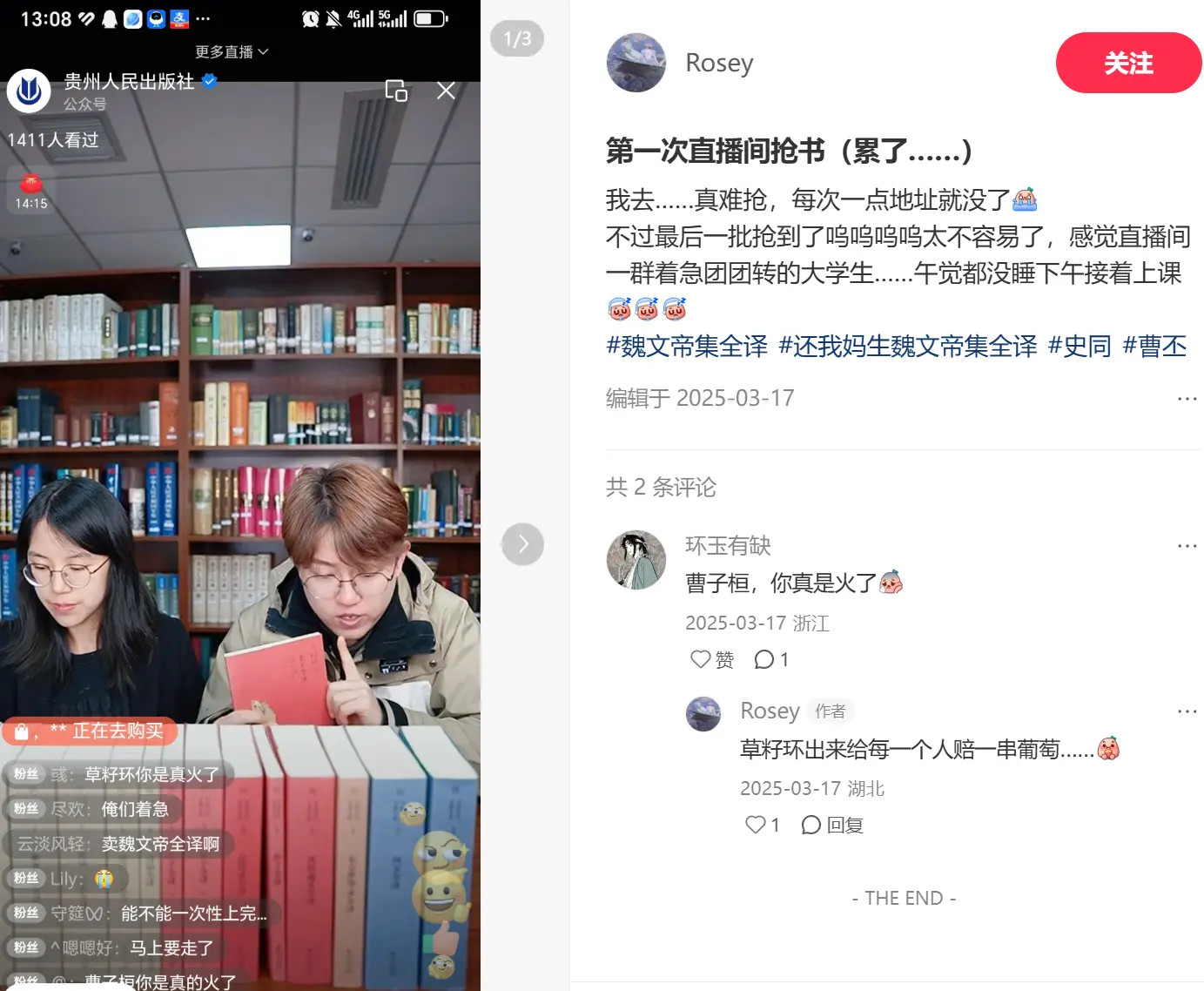This screenshot has width=1204, height=991.
Task: Open more options for Rosey's reply
Action: pos(1187,711)
